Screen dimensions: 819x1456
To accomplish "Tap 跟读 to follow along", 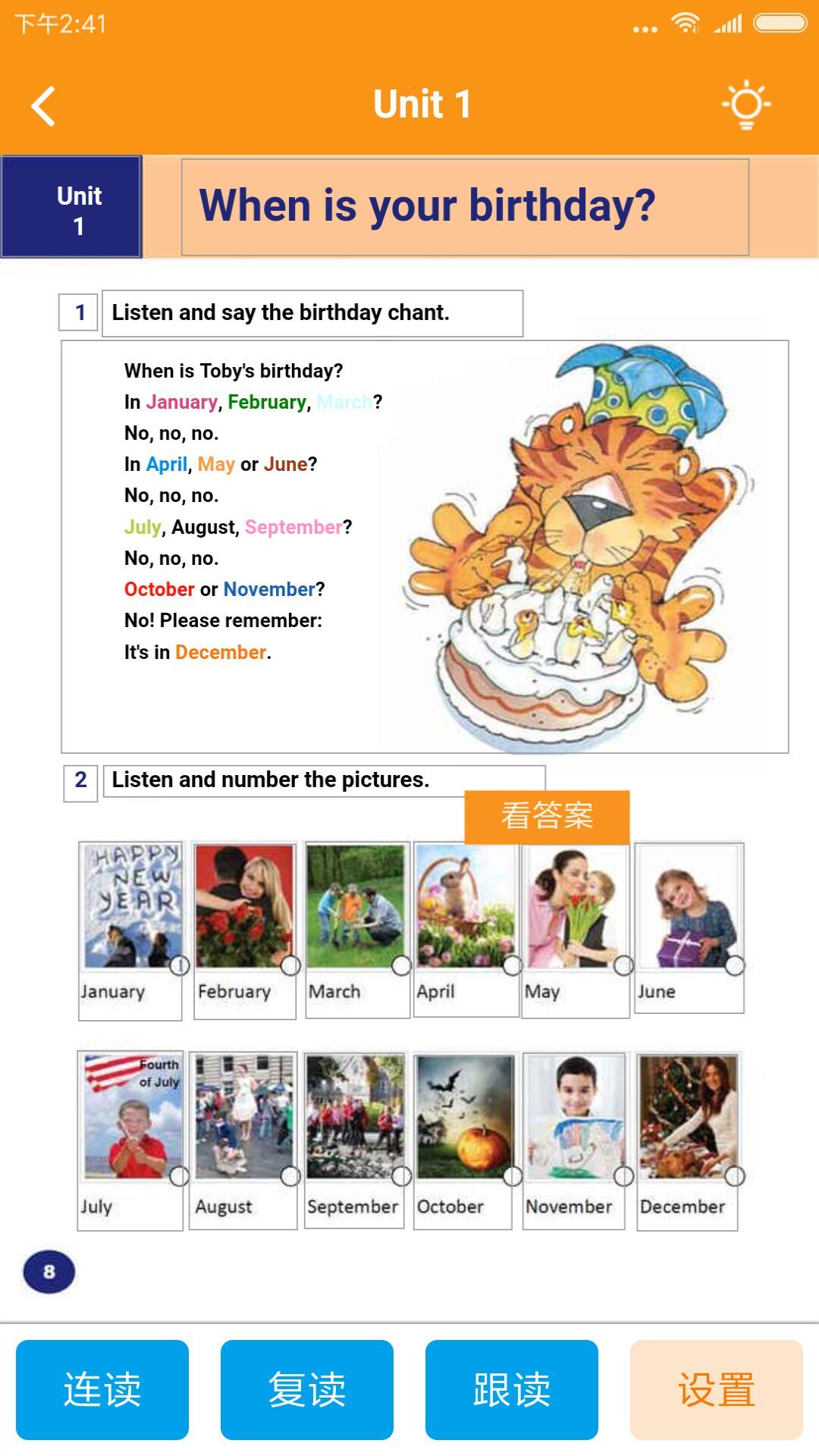I will [512, 1389].
